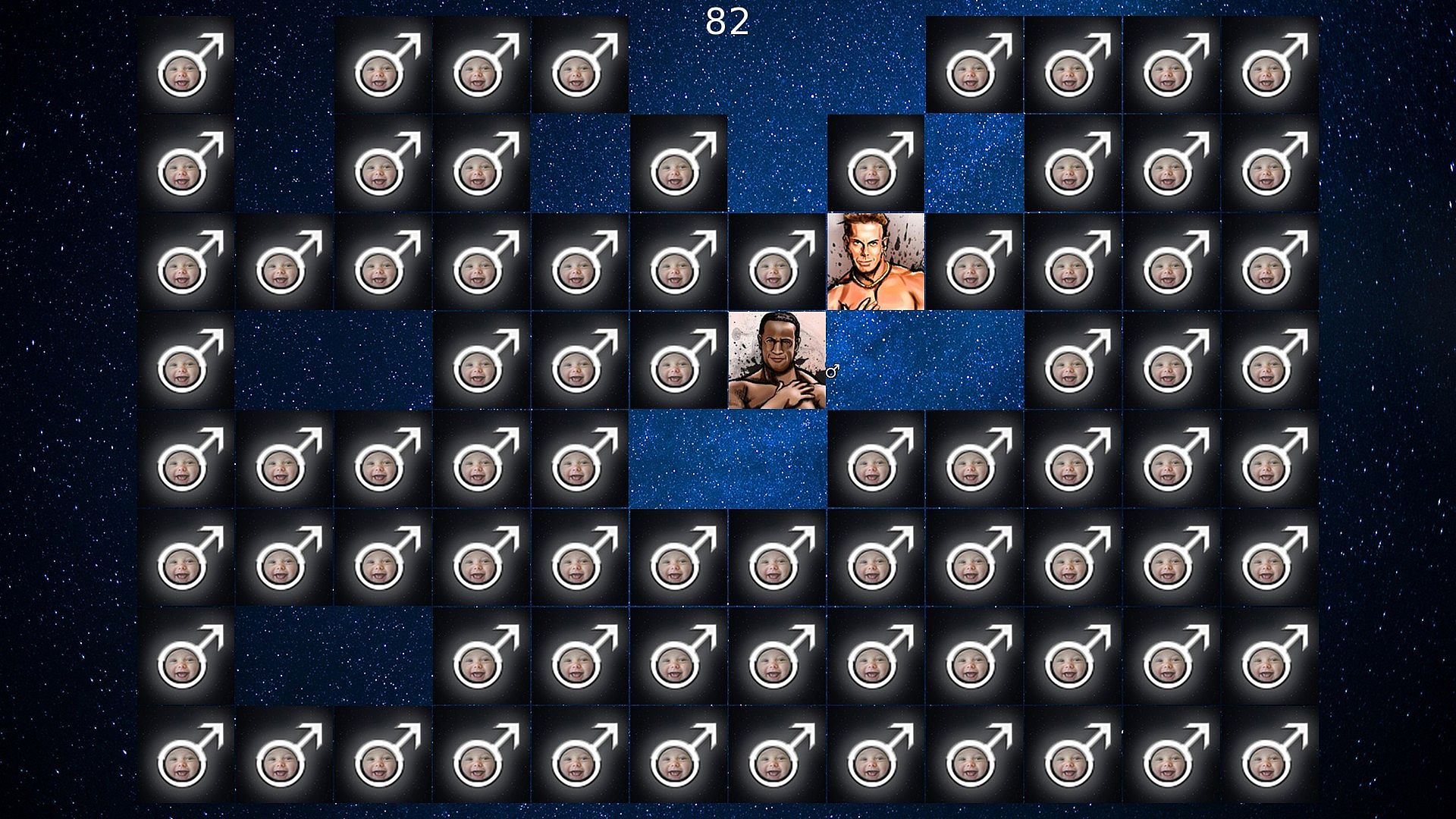The image size is (1456, 819).
Task: Flip the face-down card directly left of the dark-haired man card
Action: coord(678,360)
